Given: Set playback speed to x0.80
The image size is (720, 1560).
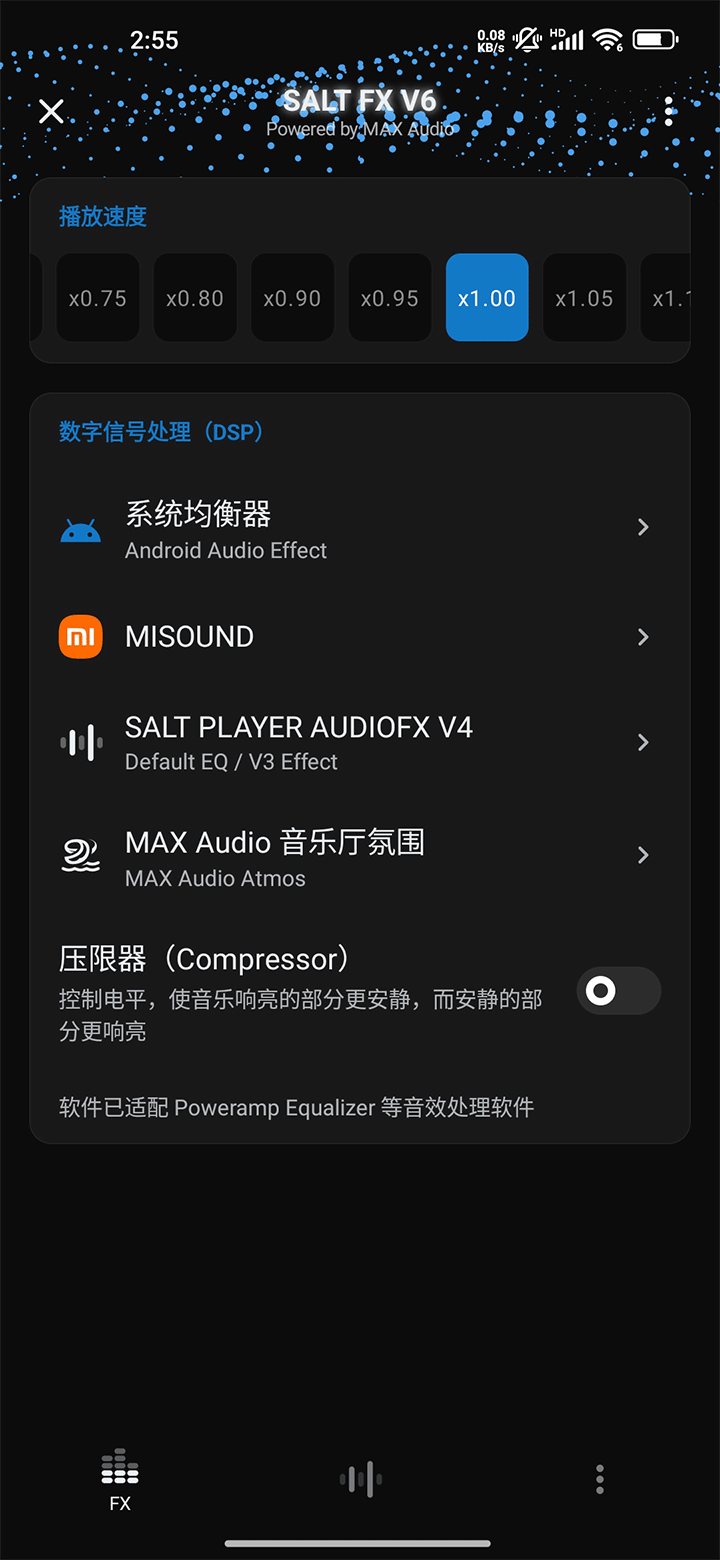Looking at the screenshot, I should tap(195, 298).
